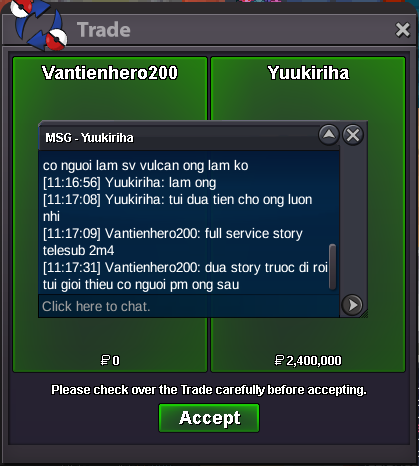The image size is (419, 466).
Task: Accept the trade
Action: (x=209, y=418)
